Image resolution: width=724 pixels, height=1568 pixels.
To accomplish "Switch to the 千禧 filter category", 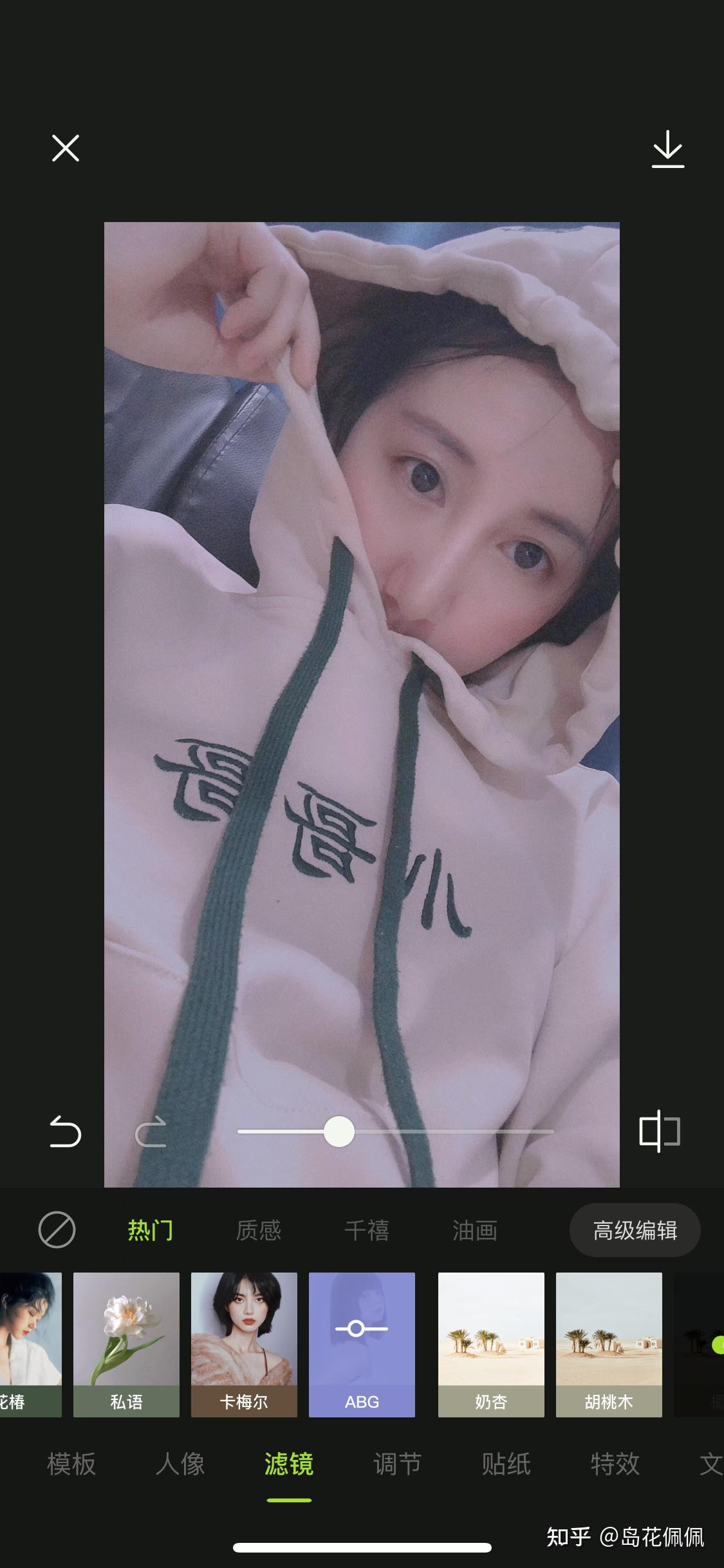I will pyautogui.click(x=367, y=1230).
